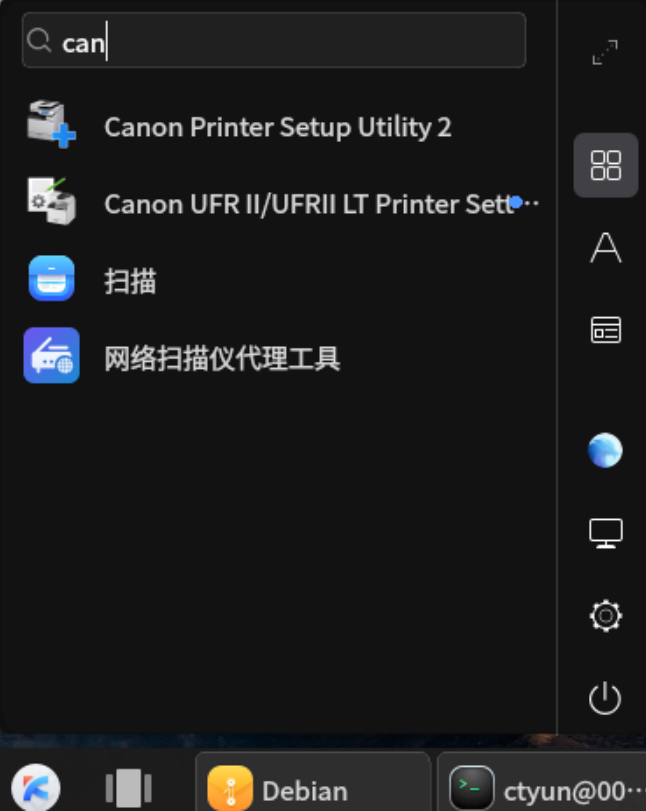Open system settings gear
The image size is (646, 811).
(605, 615)
